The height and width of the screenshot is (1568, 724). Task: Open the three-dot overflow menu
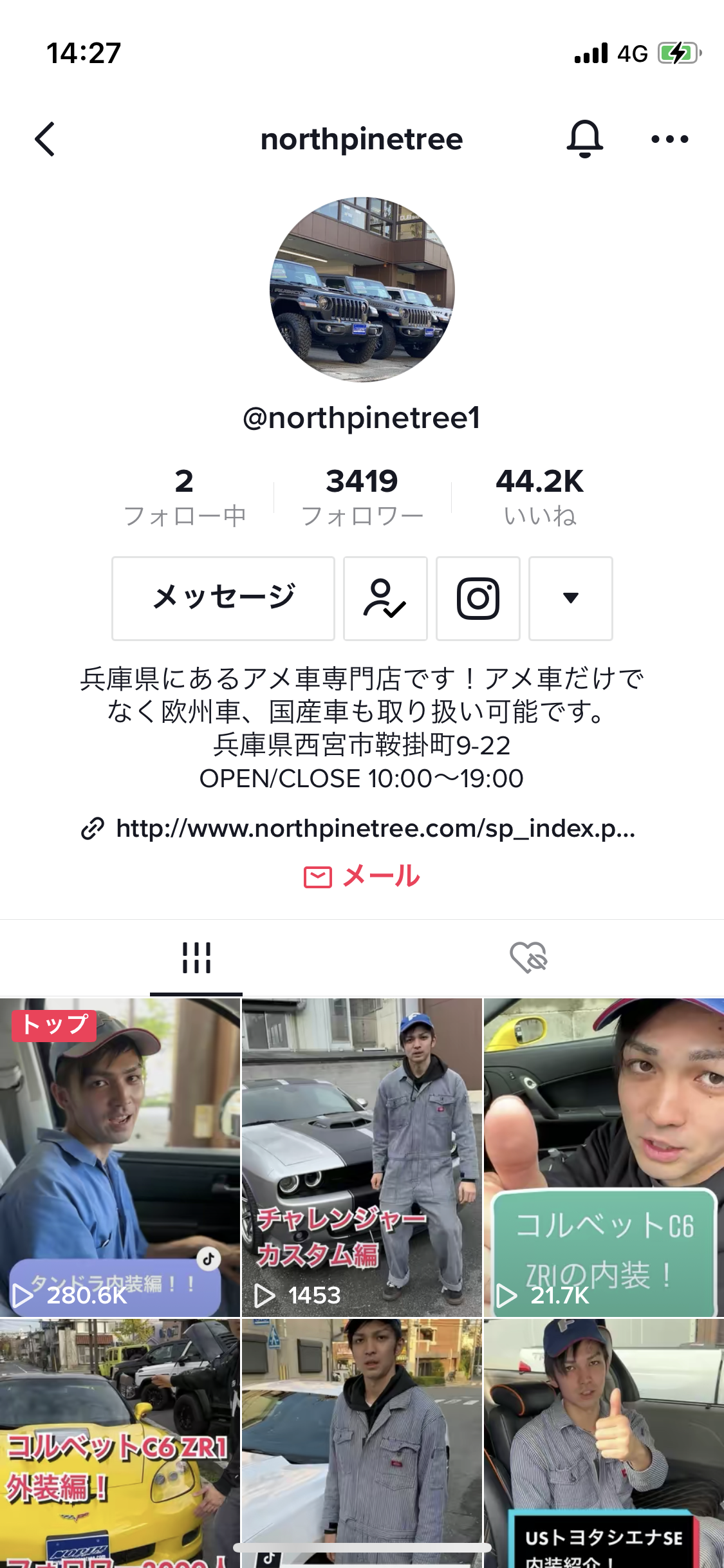(669, 139)
